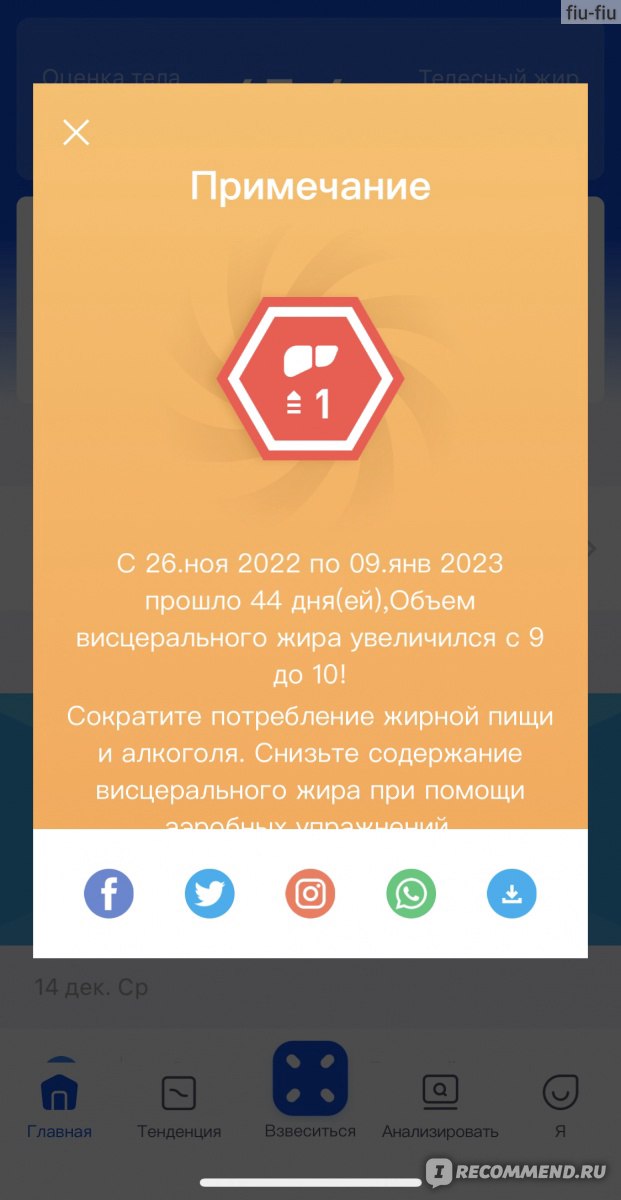
Task: Download the note image
Action: (x=512, y=893)
